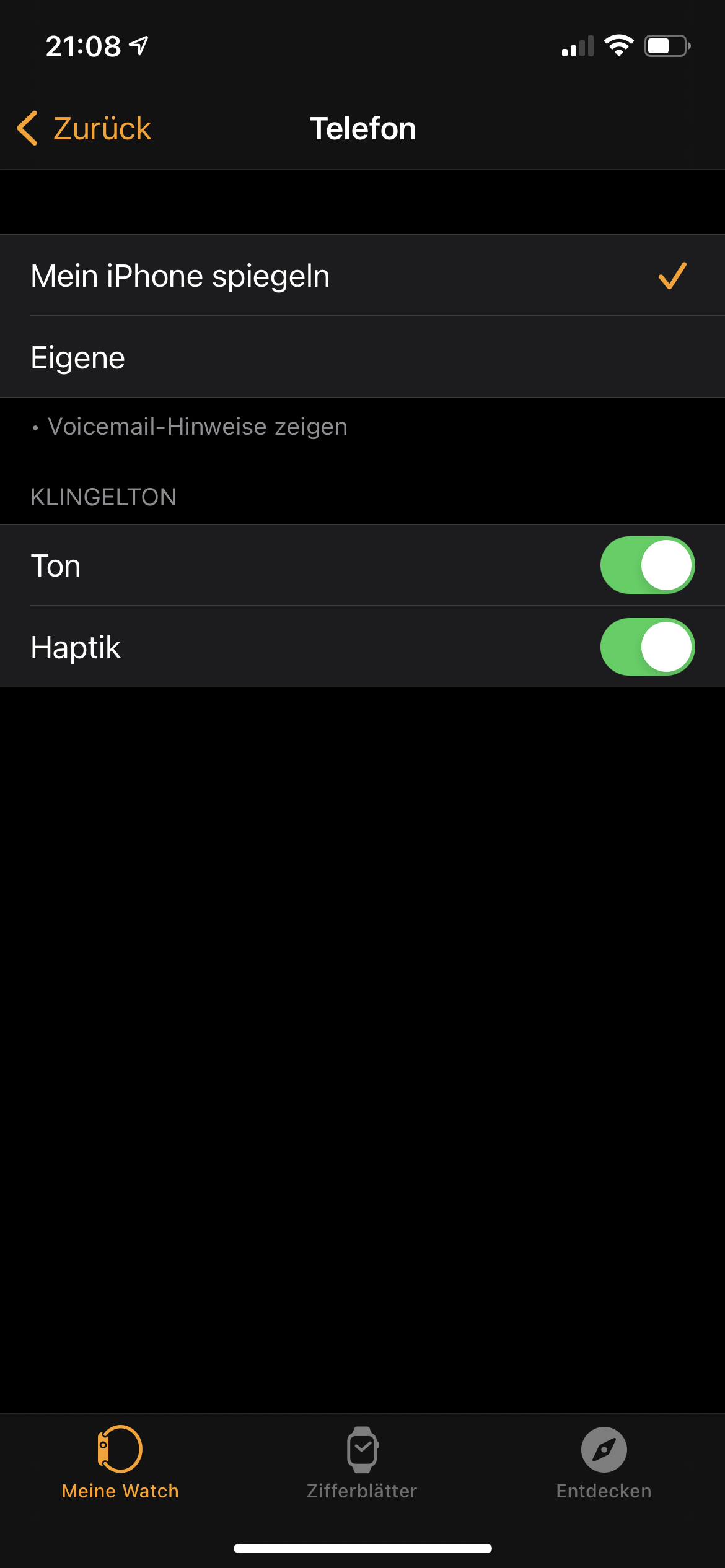Open the Meine Watch tab

[x=120, y=1463]
